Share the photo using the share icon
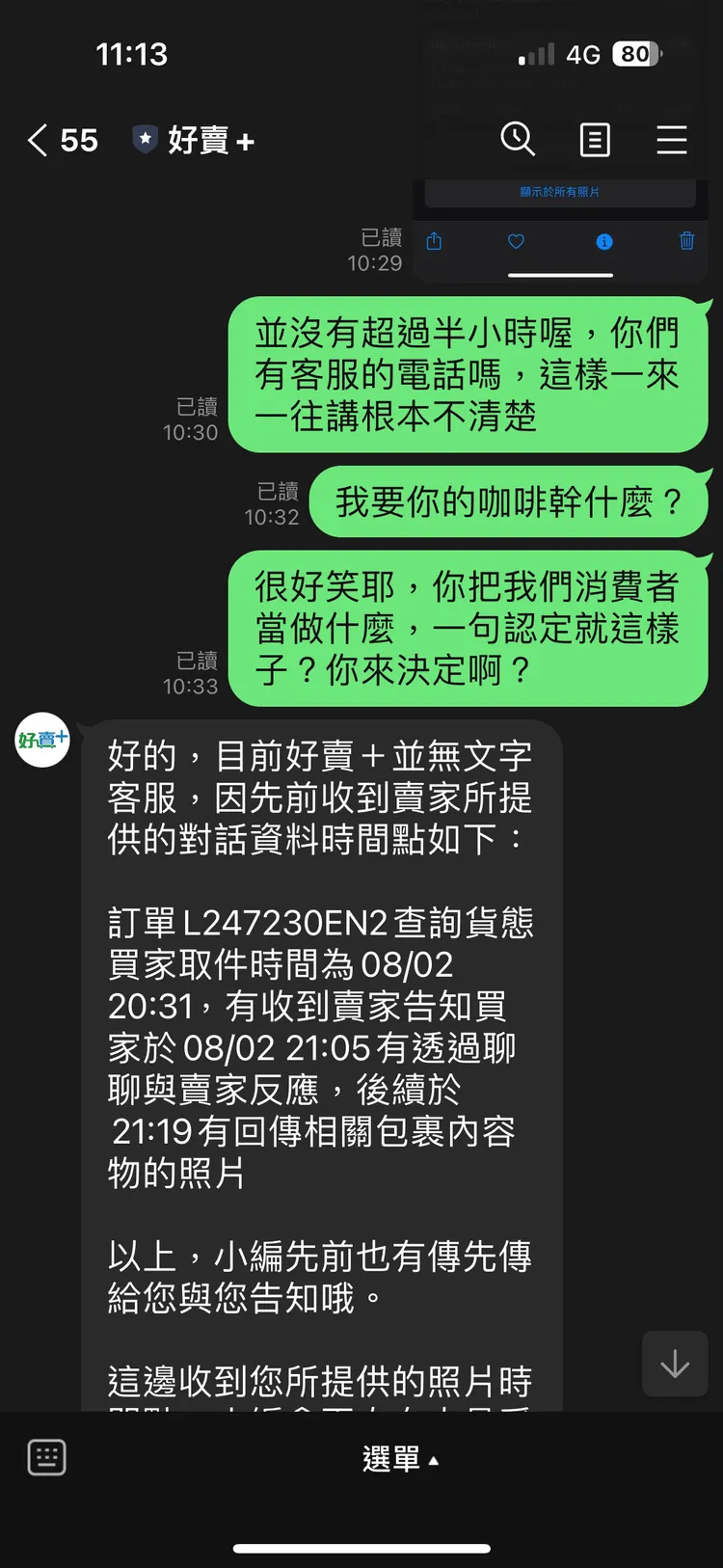This screenshot has height=1568, width=723. point(433,242)
